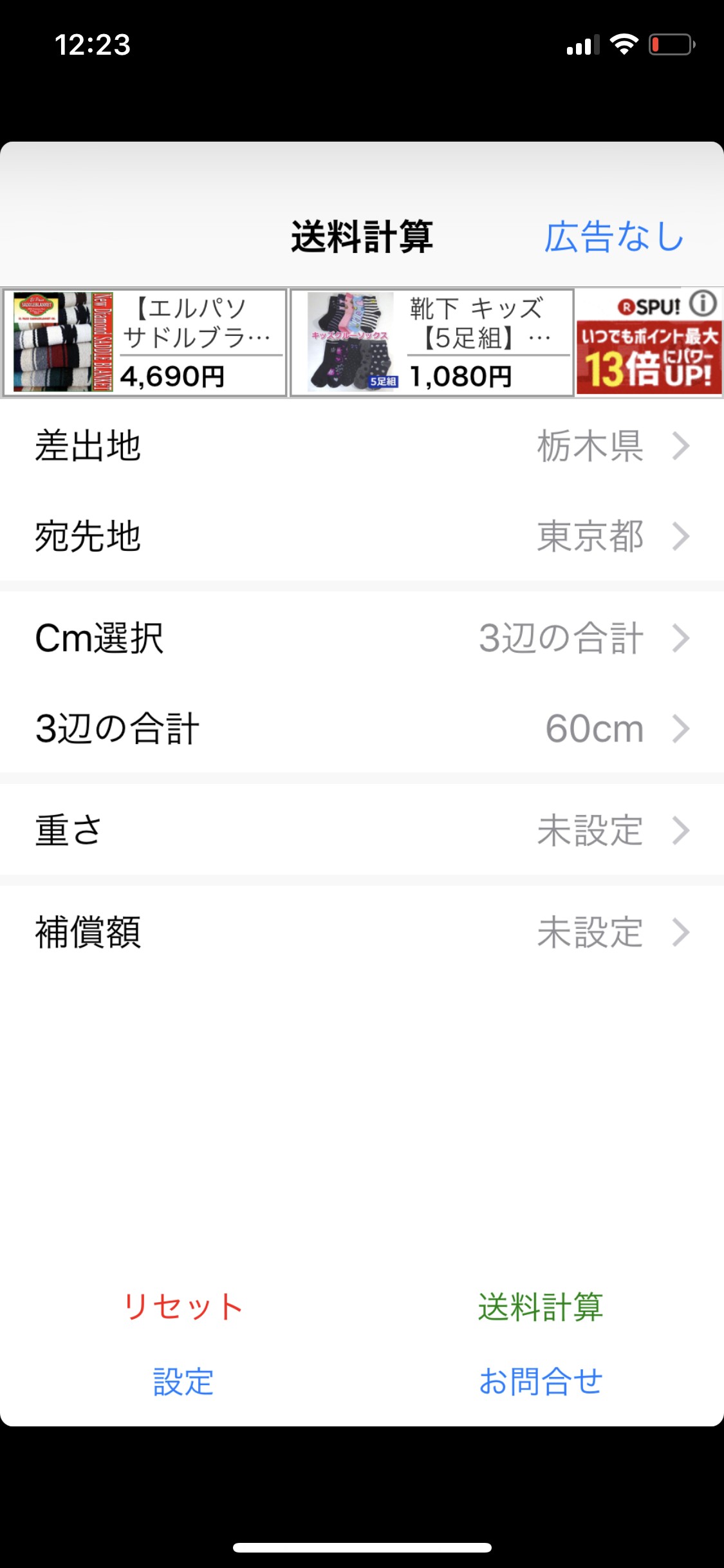Open 設定 settings
The image size is (724, 1568).
point(183,1381)
